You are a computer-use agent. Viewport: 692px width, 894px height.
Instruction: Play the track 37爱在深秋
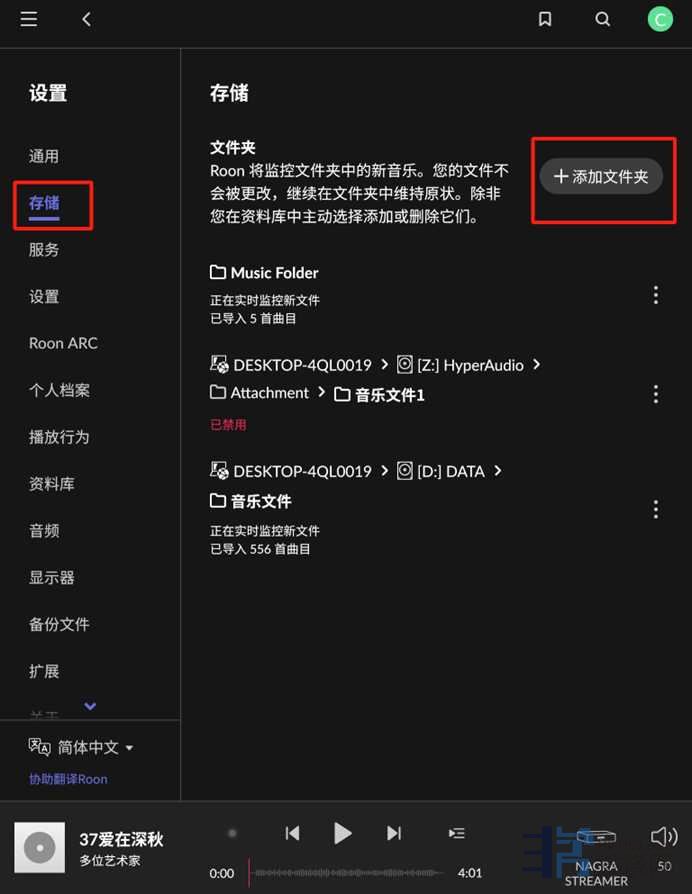point(342,833)
